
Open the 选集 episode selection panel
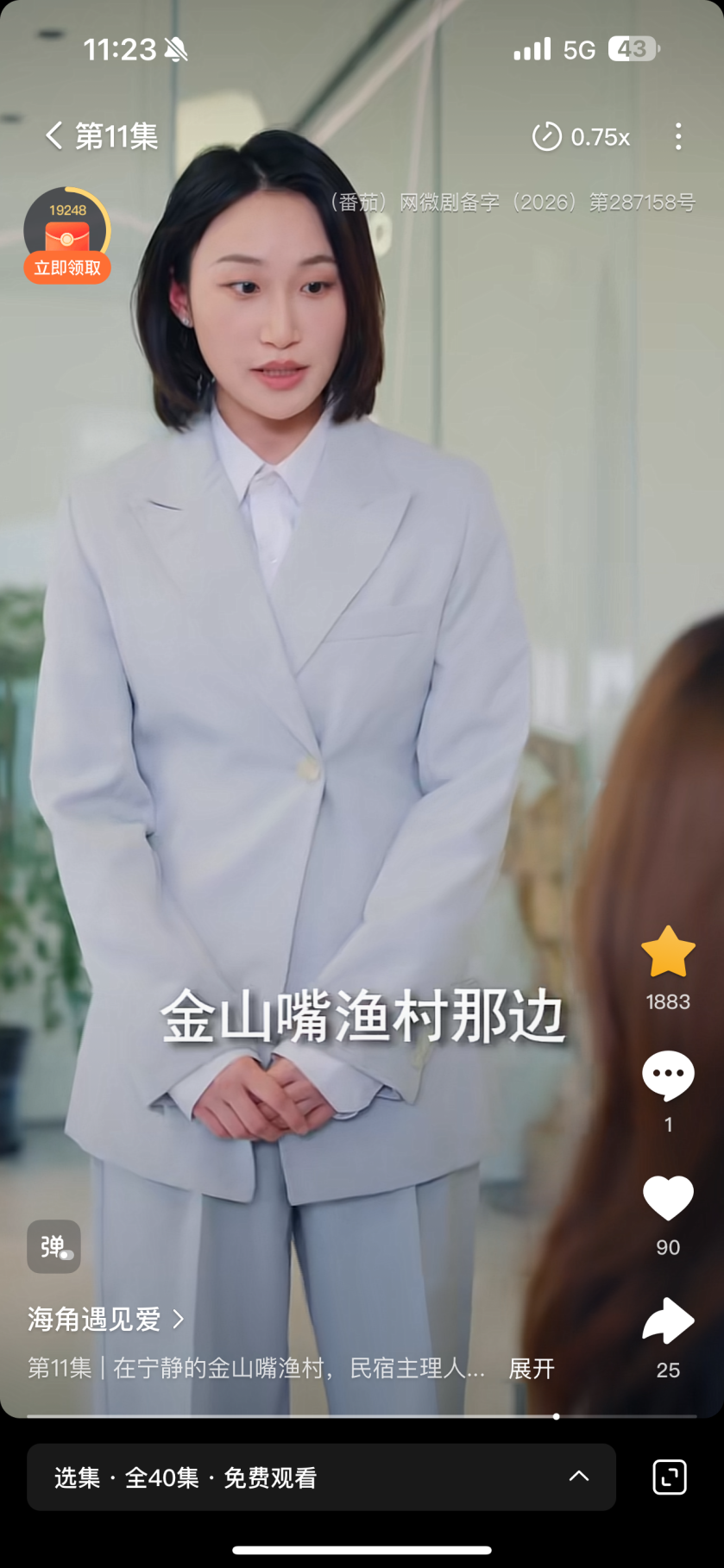(321, 1477)
